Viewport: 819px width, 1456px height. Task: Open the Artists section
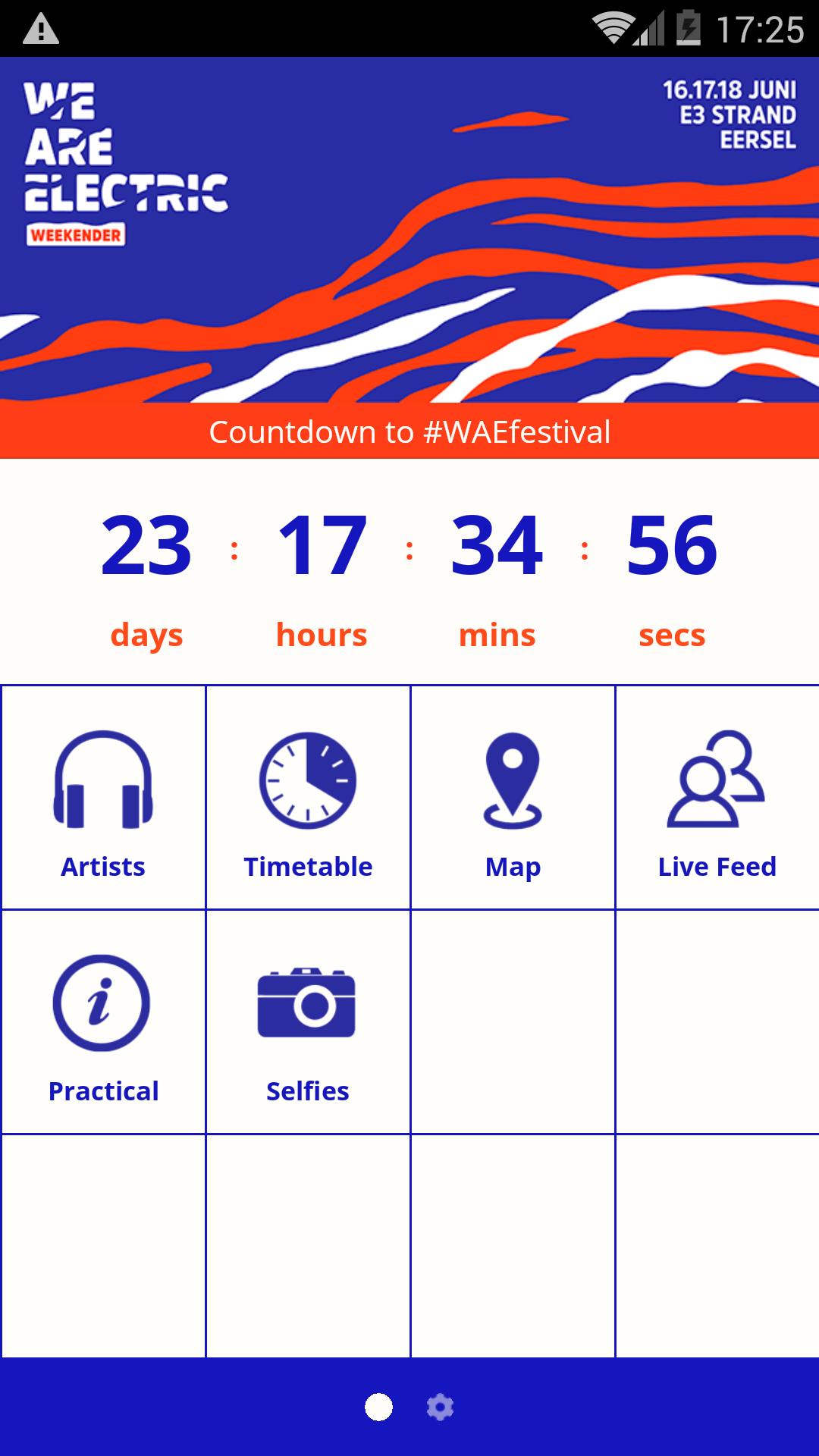pyautogui.click(x=103, y=798)
